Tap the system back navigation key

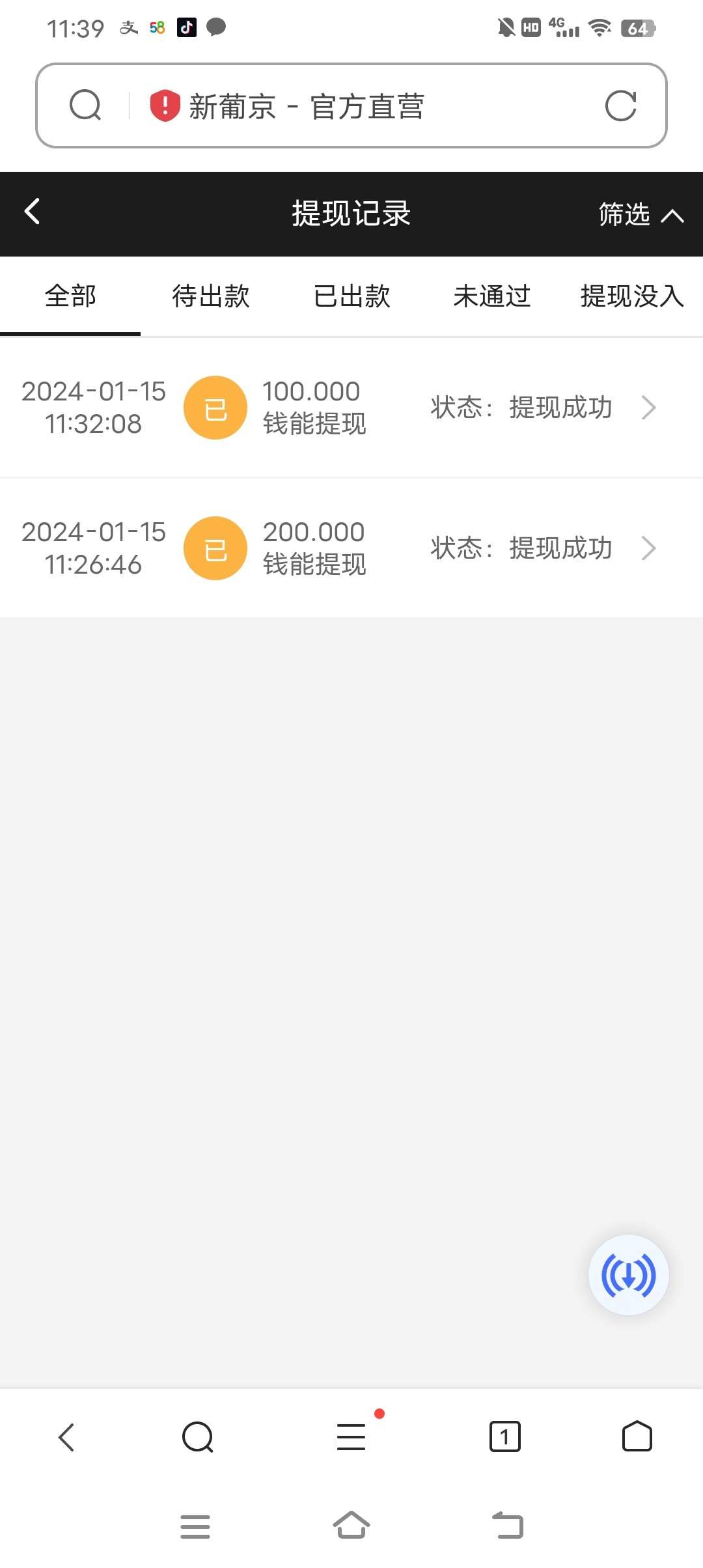pos(507,1527)
